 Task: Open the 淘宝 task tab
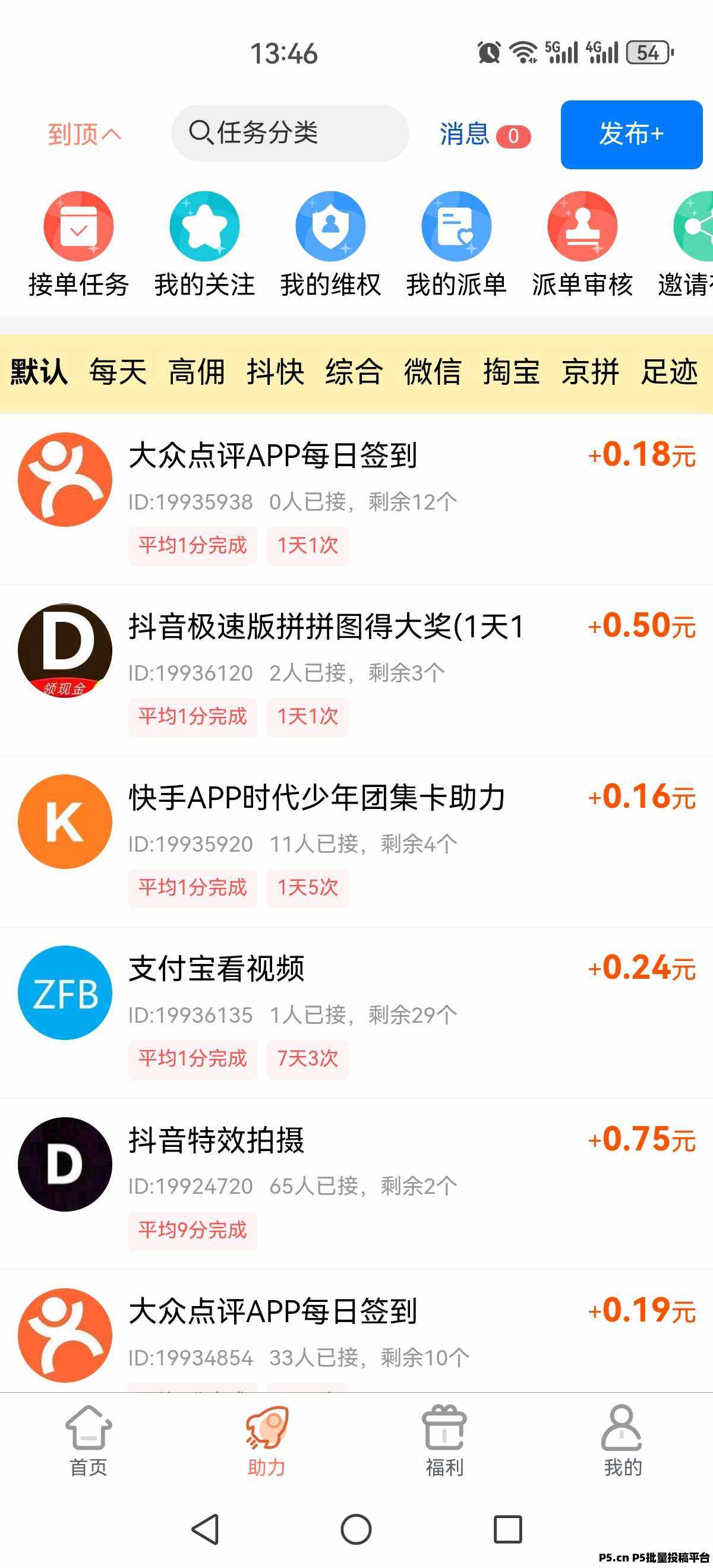tap(512, 372)
